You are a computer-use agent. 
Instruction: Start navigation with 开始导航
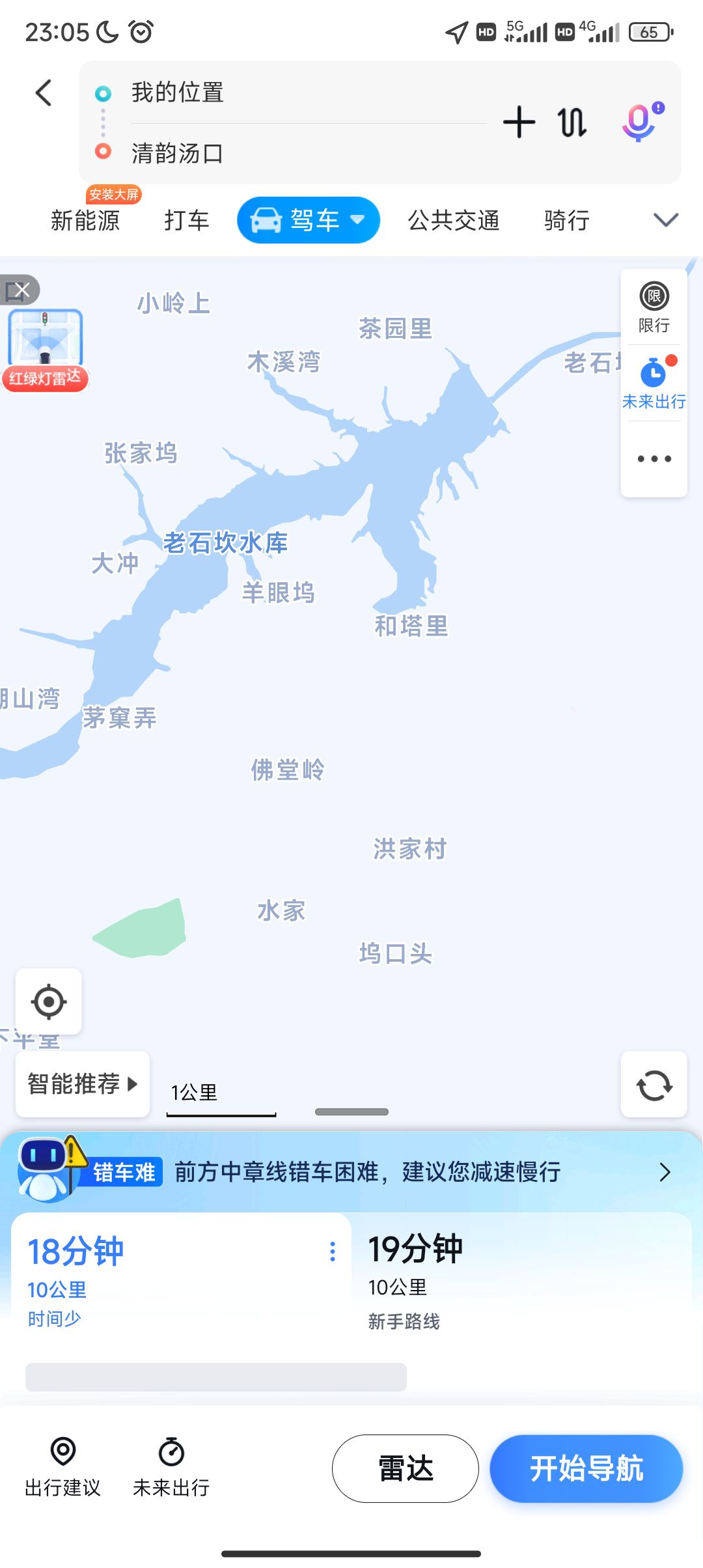[586, 1468]
